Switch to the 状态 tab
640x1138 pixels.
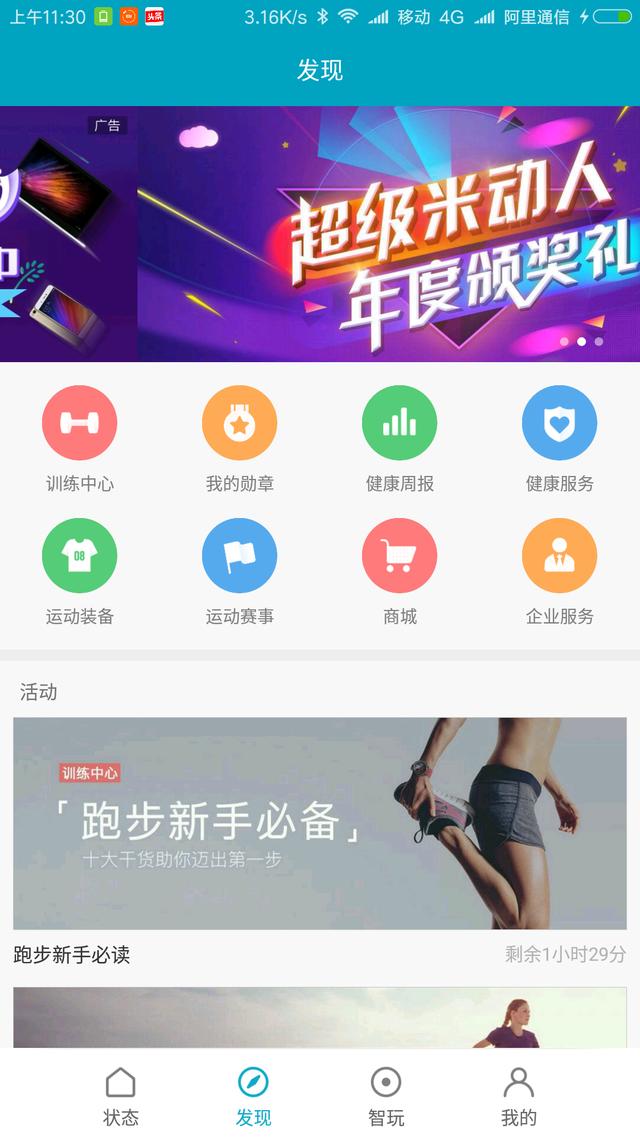click(x=121, y=1096)
